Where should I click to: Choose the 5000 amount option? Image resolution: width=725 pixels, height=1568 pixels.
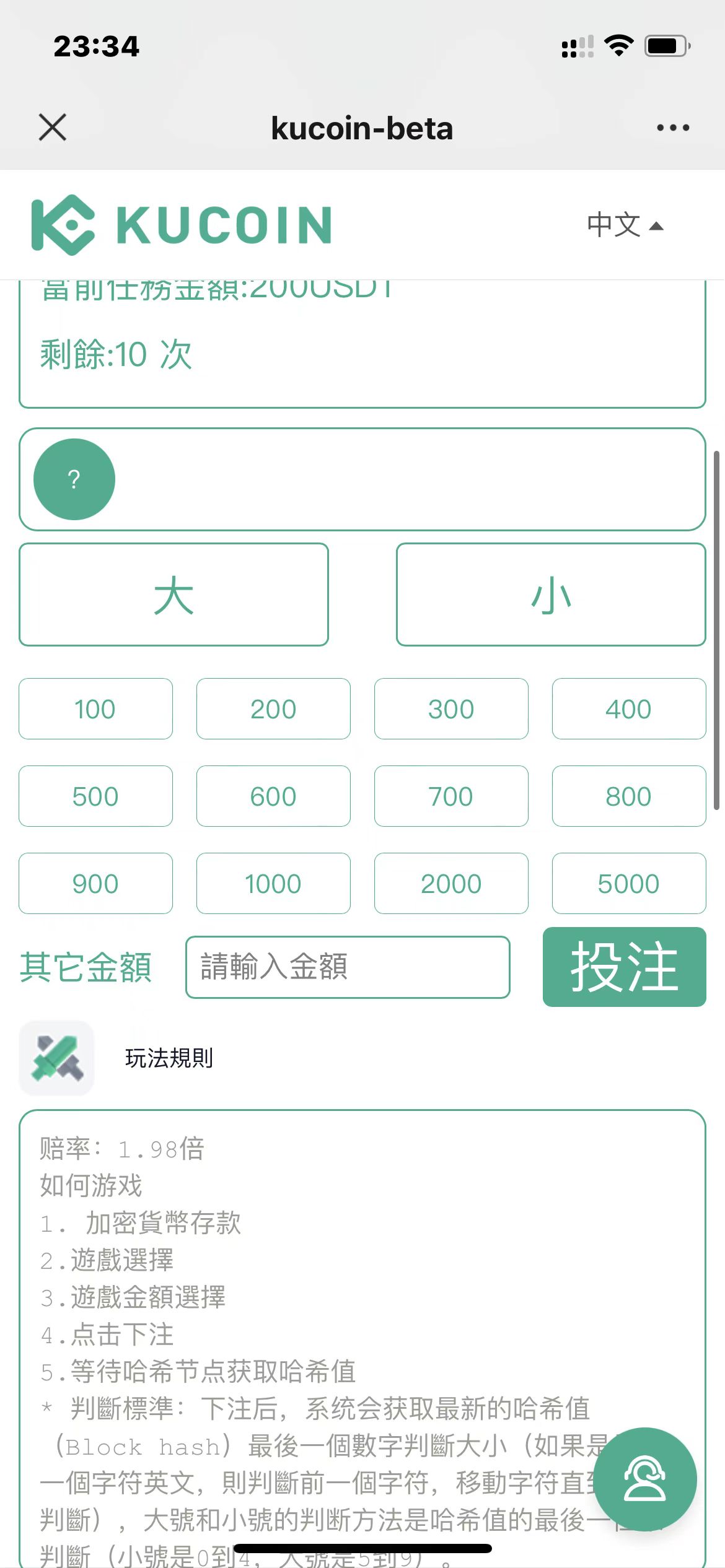point(629,884)
